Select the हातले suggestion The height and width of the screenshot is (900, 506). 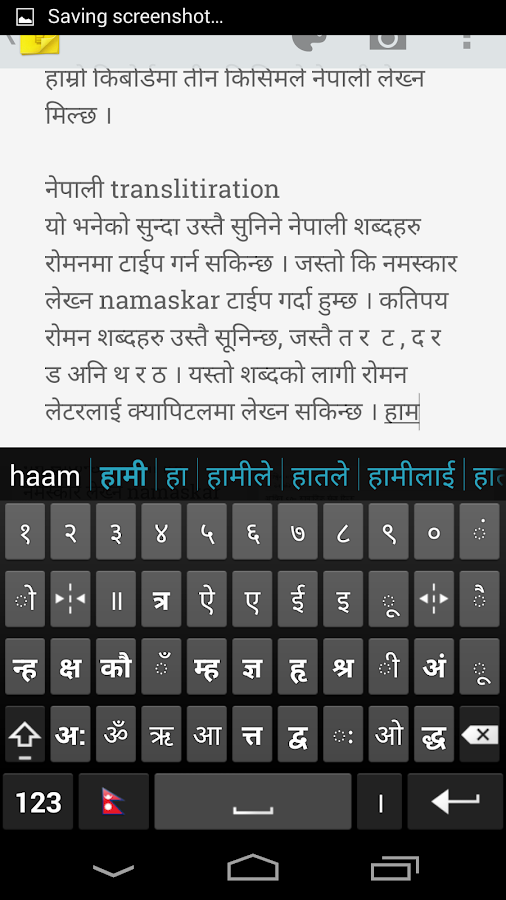(320, 476)
